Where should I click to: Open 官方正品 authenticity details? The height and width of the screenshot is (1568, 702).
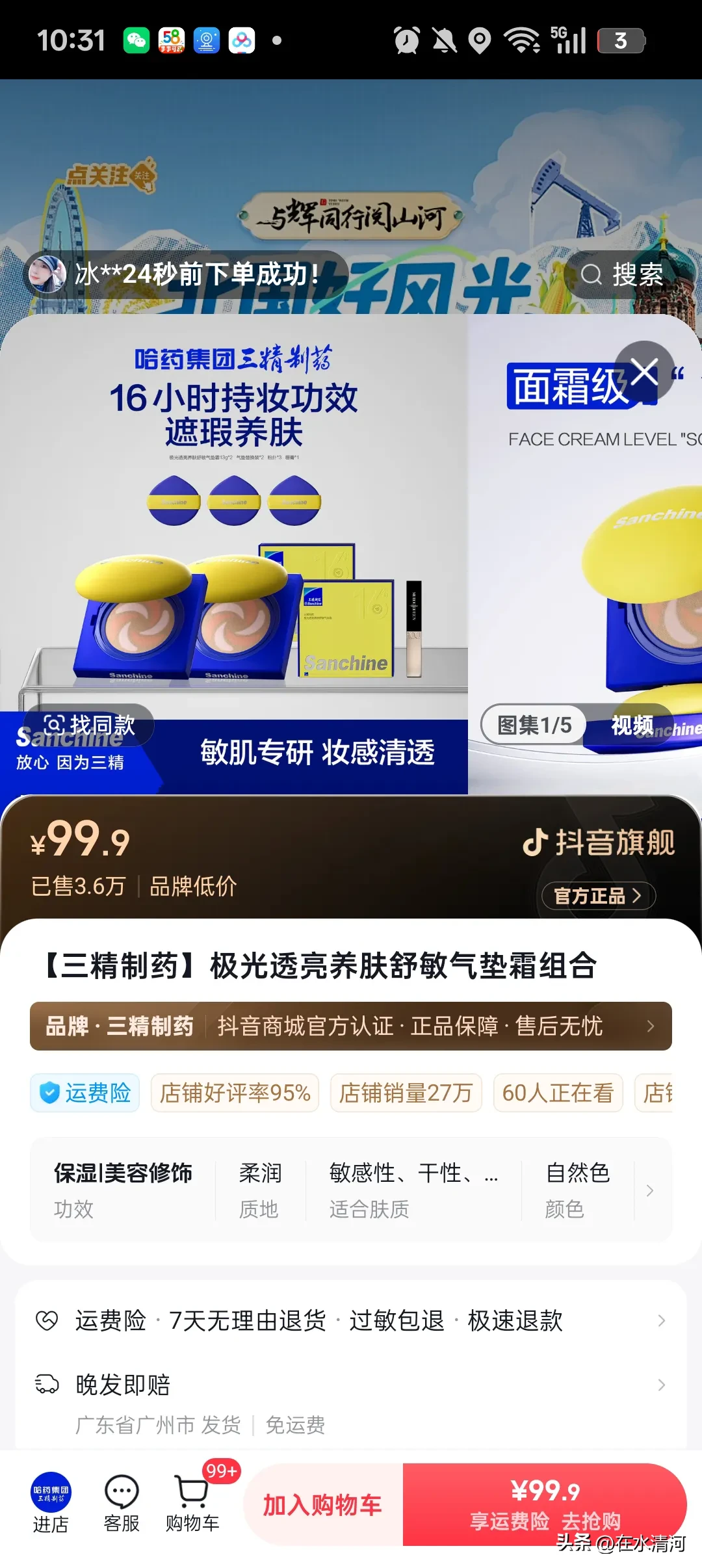598,896
